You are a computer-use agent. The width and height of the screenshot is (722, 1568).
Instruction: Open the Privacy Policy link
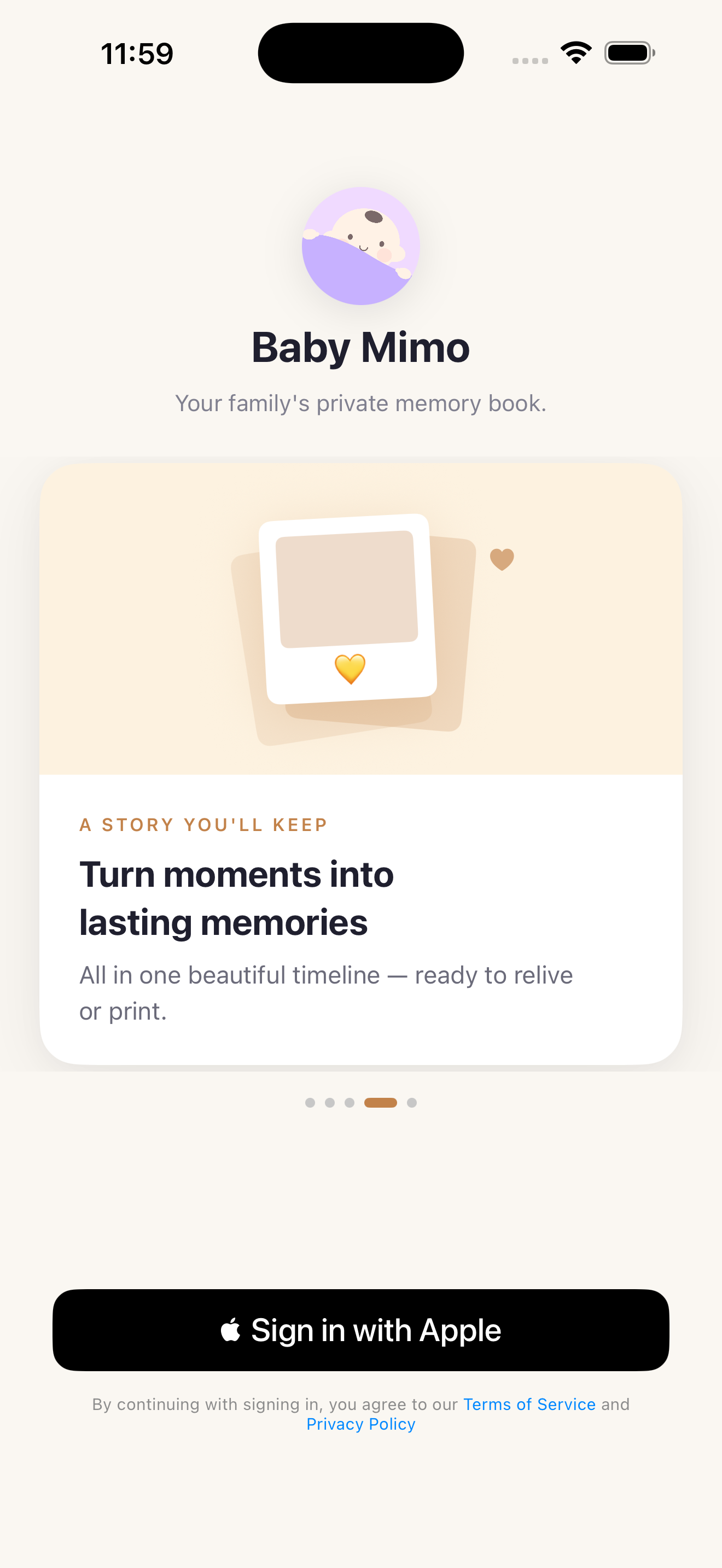point(360,1424)
